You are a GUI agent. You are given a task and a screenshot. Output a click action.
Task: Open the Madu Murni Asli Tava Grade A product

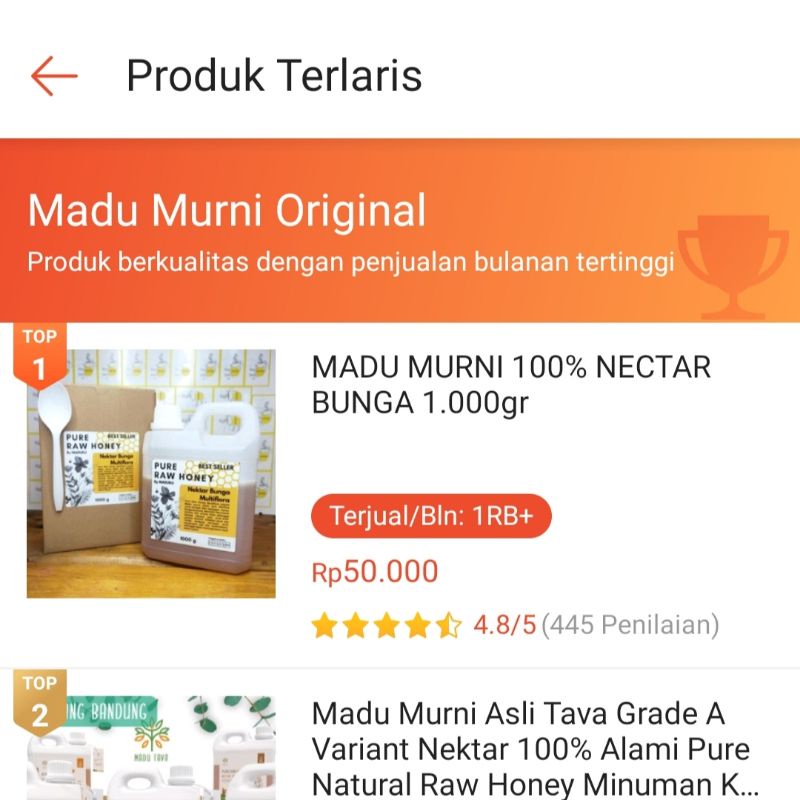pyautogui.click(x=534, y=747)
